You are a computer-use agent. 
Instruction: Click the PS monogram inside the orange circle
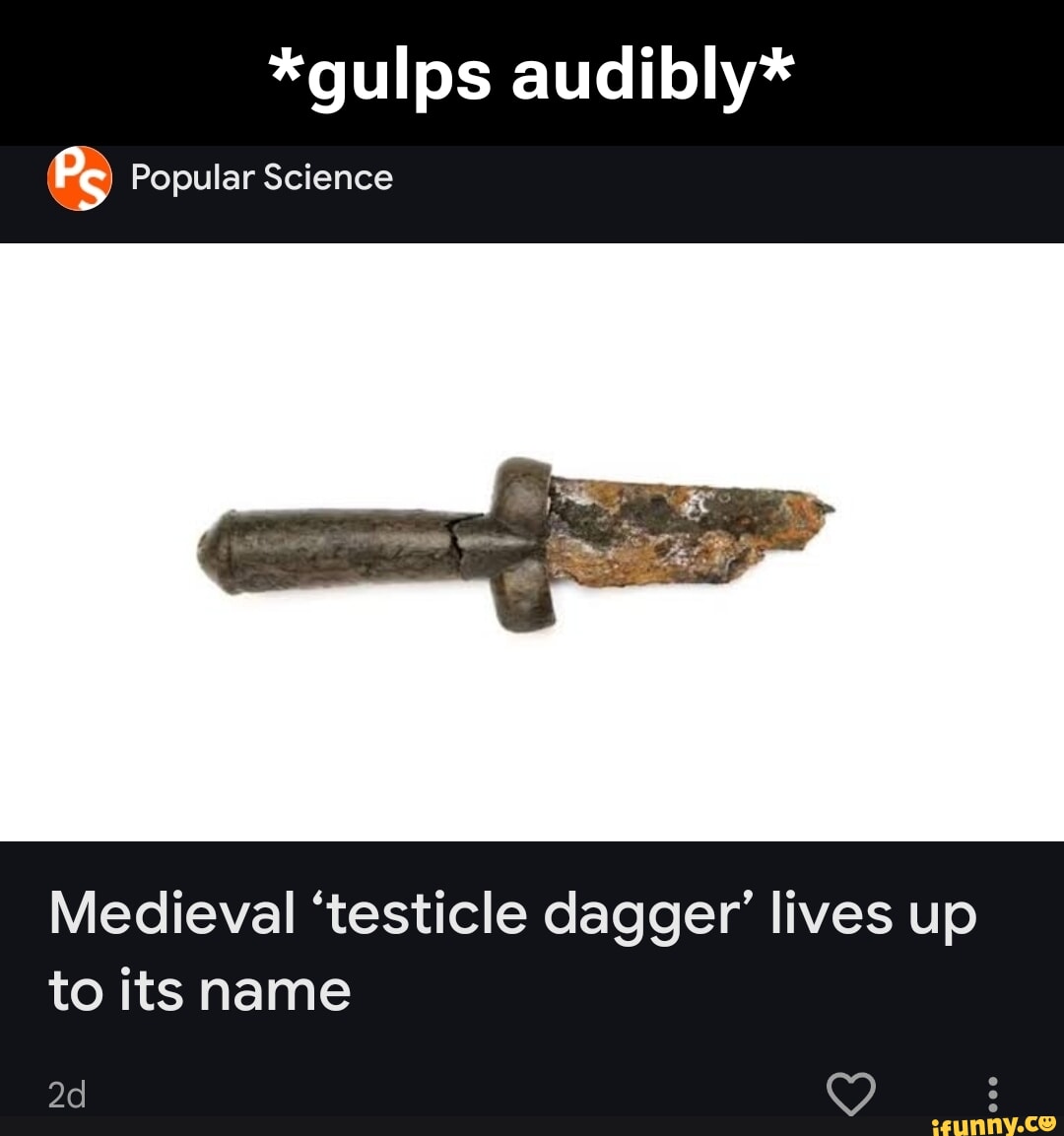[x=78, y=178]
